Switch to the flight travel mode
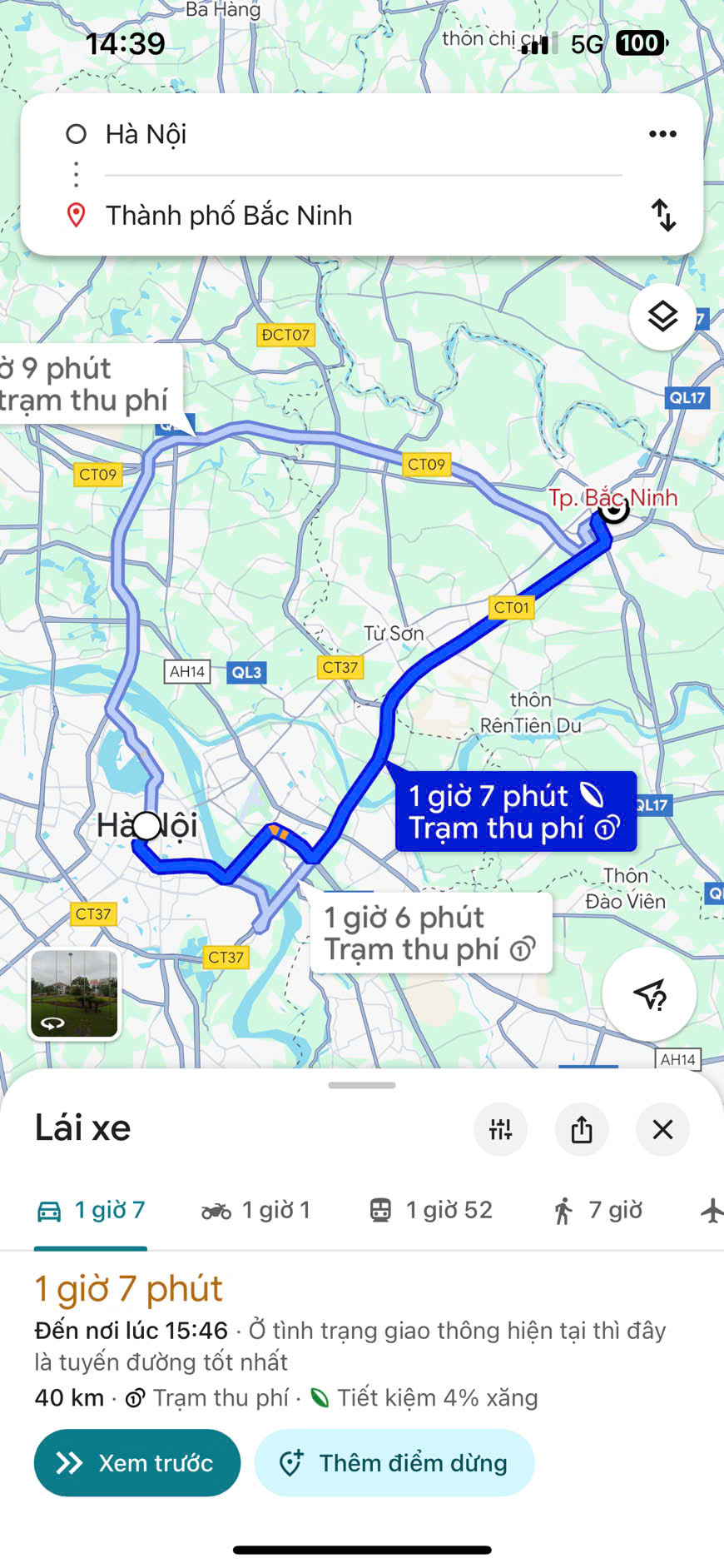Viewport: 724px width, 1568px height. 712,1210
